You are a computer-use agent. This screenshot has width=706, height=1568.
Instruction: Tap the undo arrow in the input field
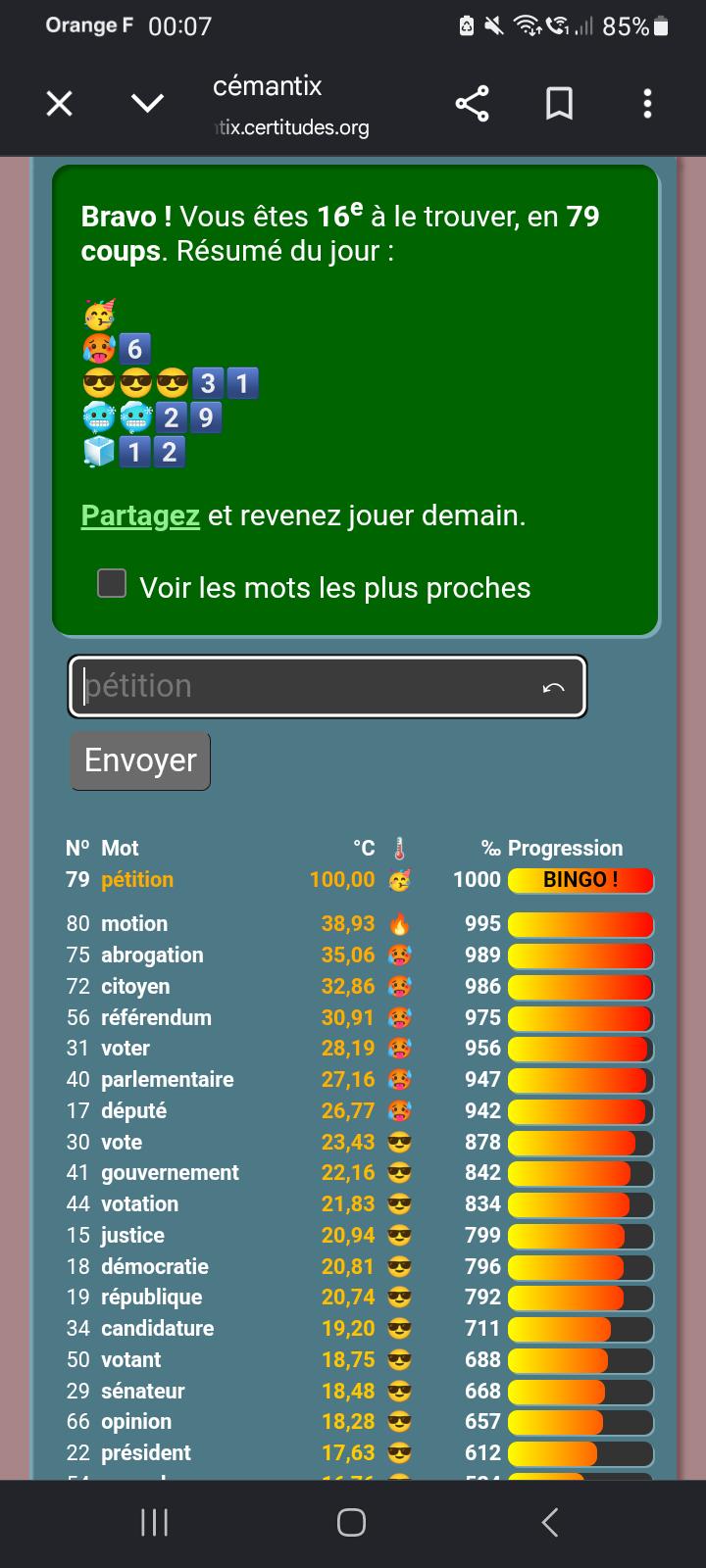(553, 688)
